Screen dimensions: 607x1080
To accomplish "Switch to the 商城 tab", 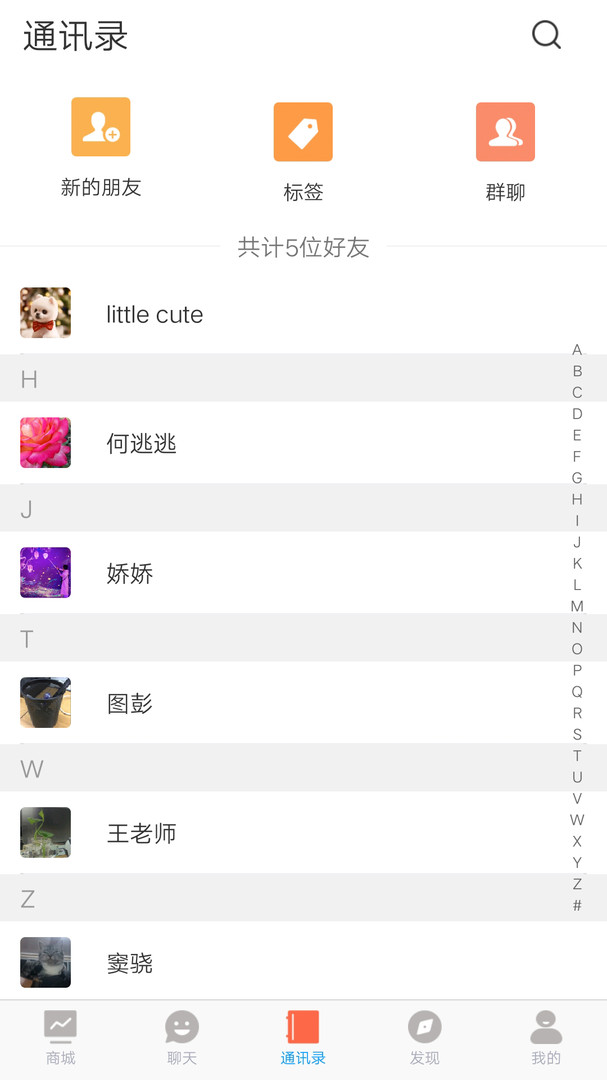I will coord(60,1037).
